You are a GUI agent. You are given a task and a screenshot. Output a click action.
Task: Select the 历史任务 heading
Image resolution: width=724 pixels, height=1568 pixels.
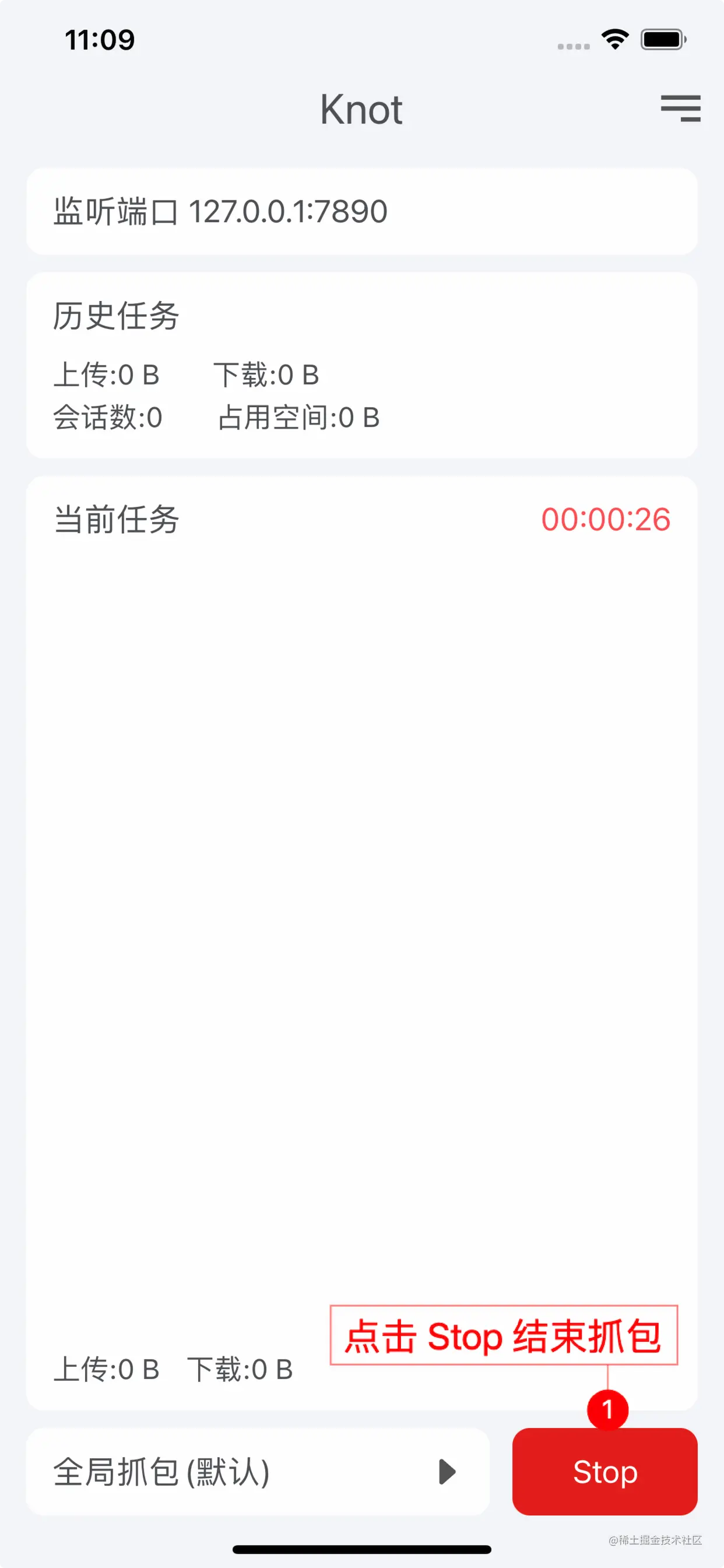(114, 316)
